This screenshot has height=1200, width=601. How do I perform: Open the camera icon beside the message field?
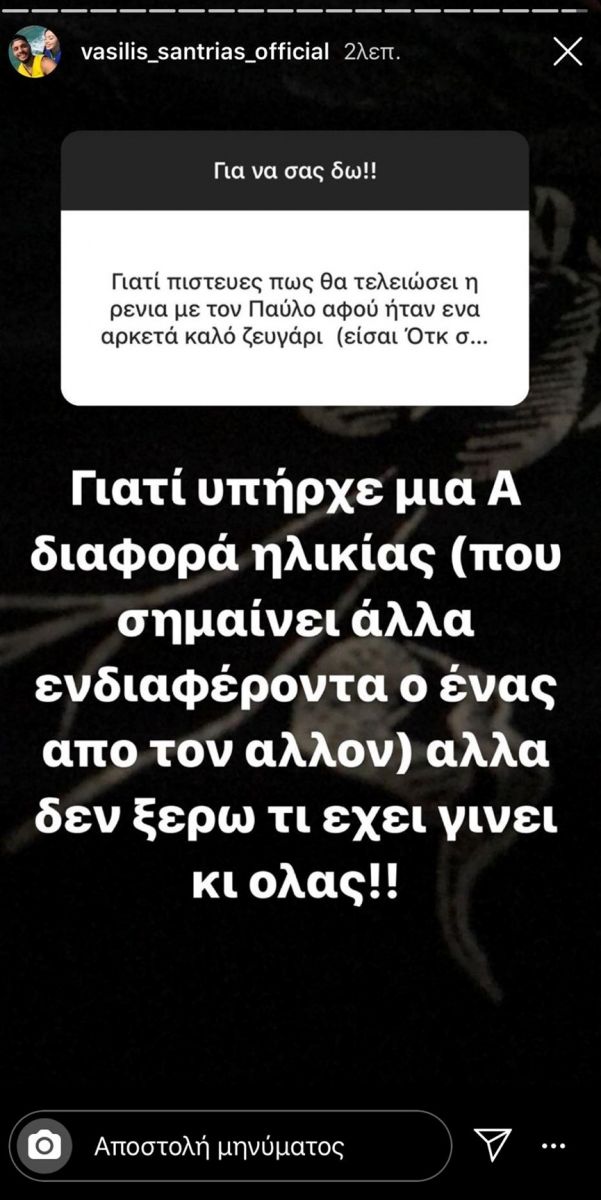(x=44, y=1145)
